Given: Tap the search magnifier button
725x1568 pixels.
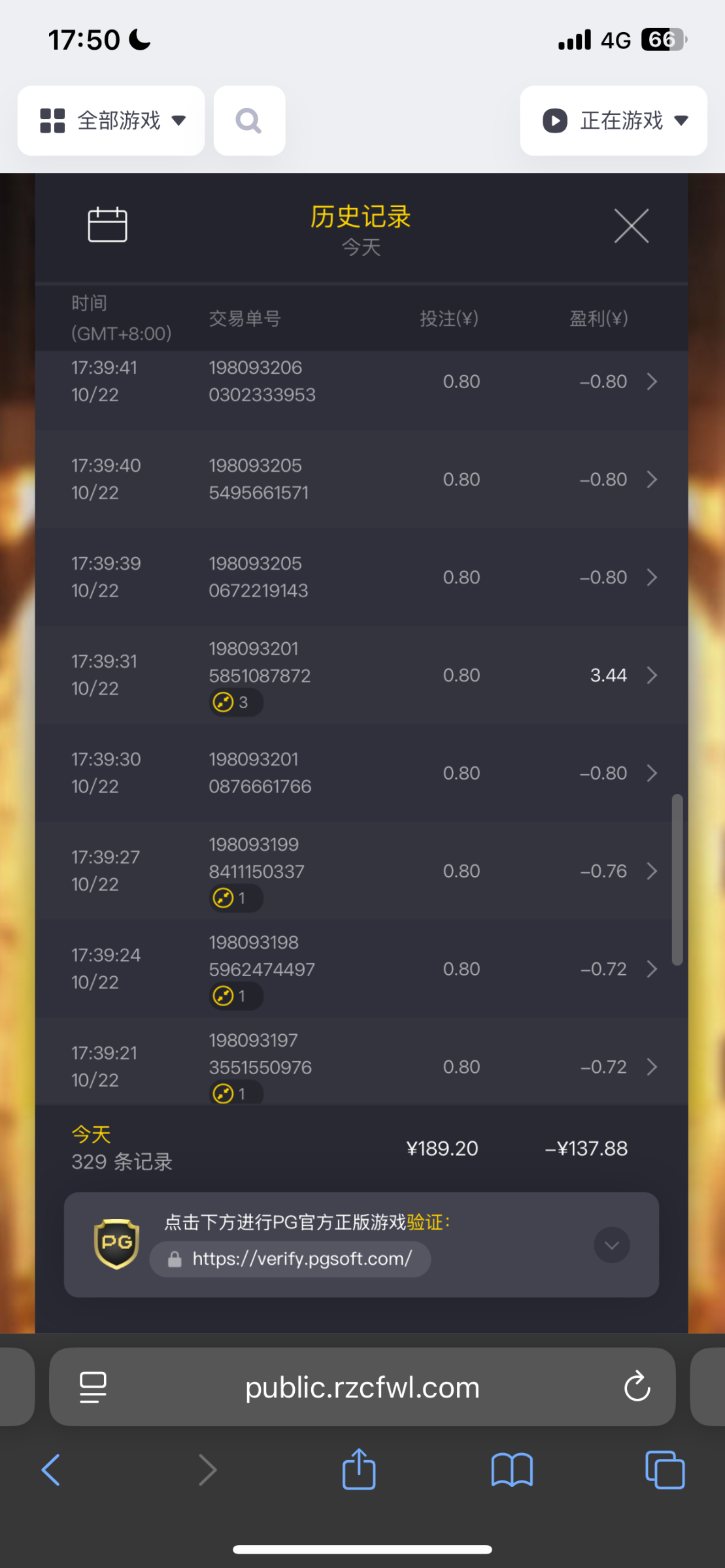Looking at the screenshot, I should click(x=249, y=121).
